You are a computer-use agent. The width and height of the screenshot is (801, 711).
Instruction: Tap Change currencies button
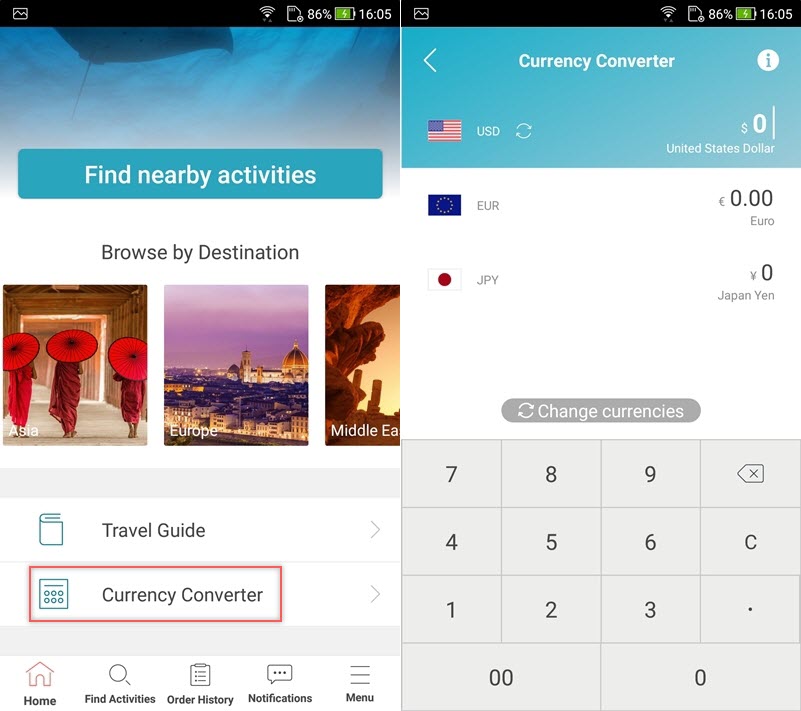[x=601, y=411]
